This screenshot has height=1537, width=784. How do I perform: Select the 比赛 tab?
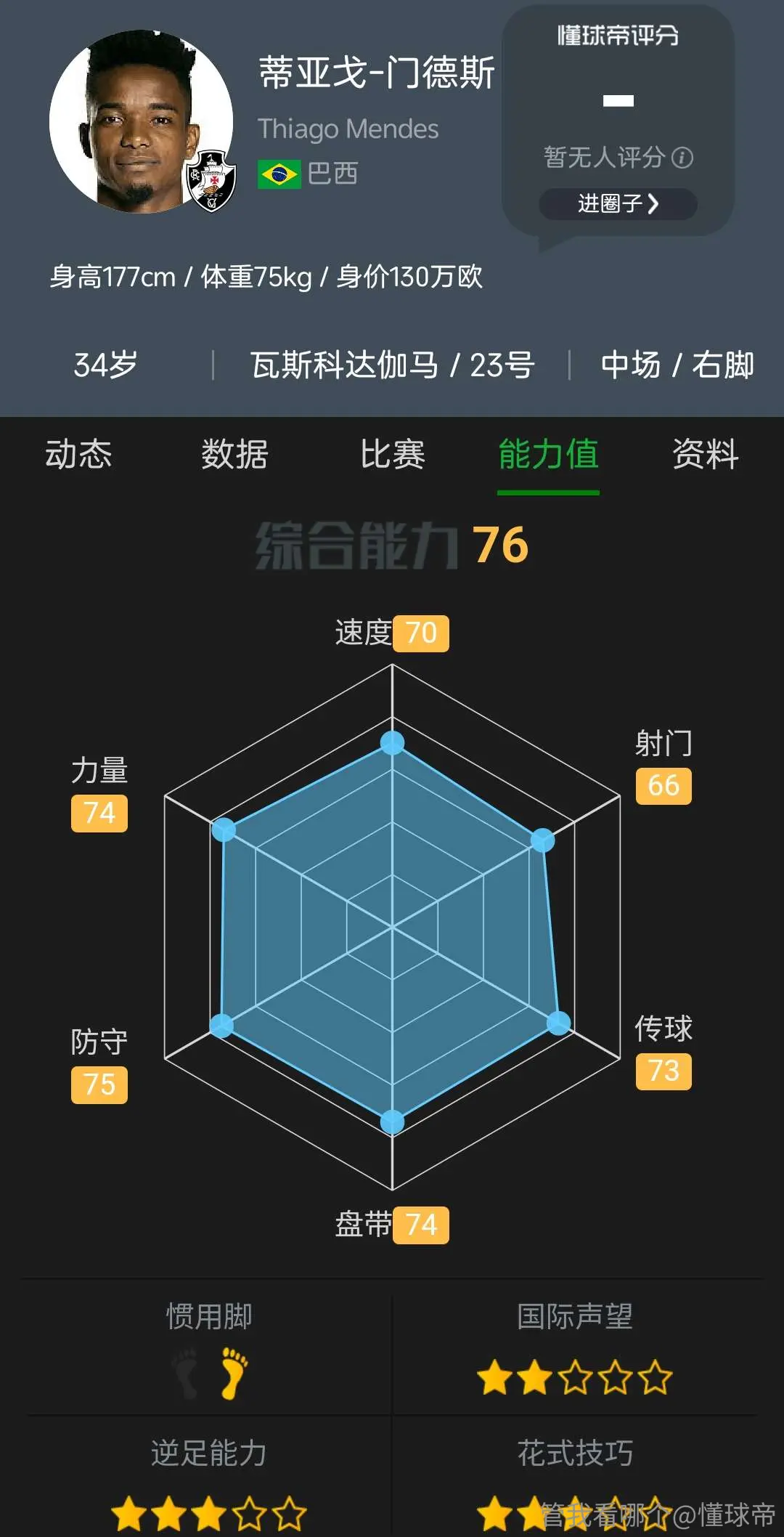click(392, 455)
